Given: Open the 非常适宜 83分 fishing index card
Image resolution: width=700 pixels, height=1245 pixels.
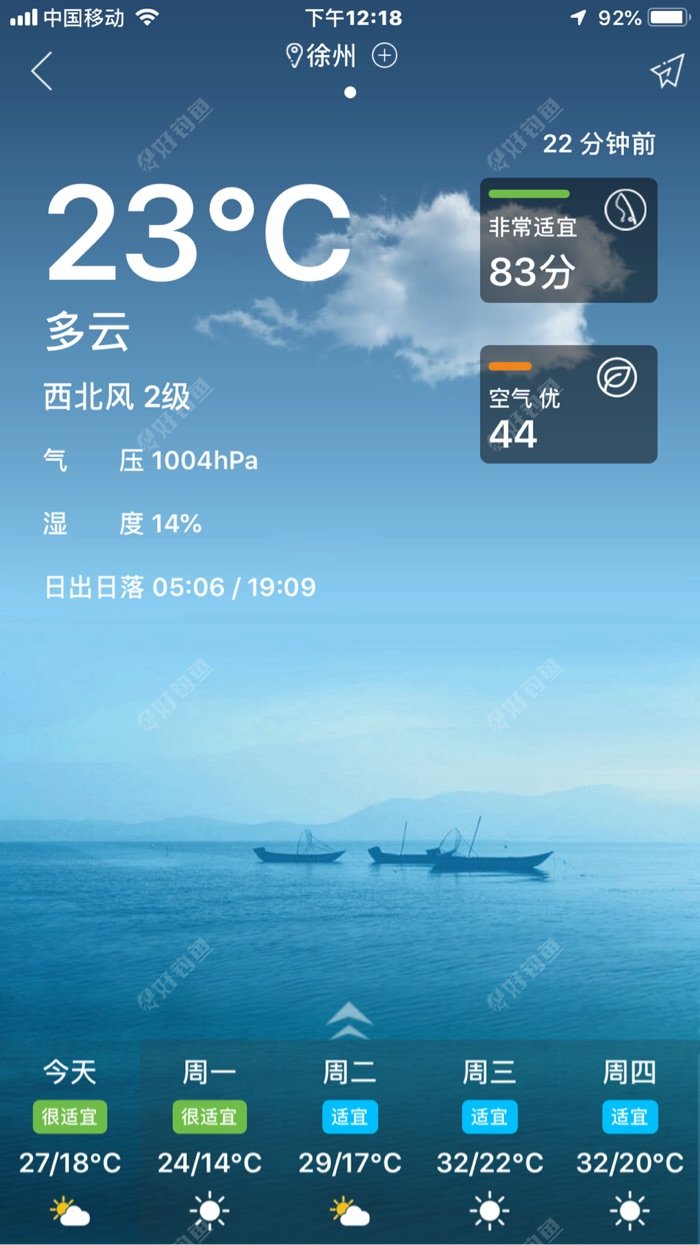Looking at the screenshot, I should (568, 240).
